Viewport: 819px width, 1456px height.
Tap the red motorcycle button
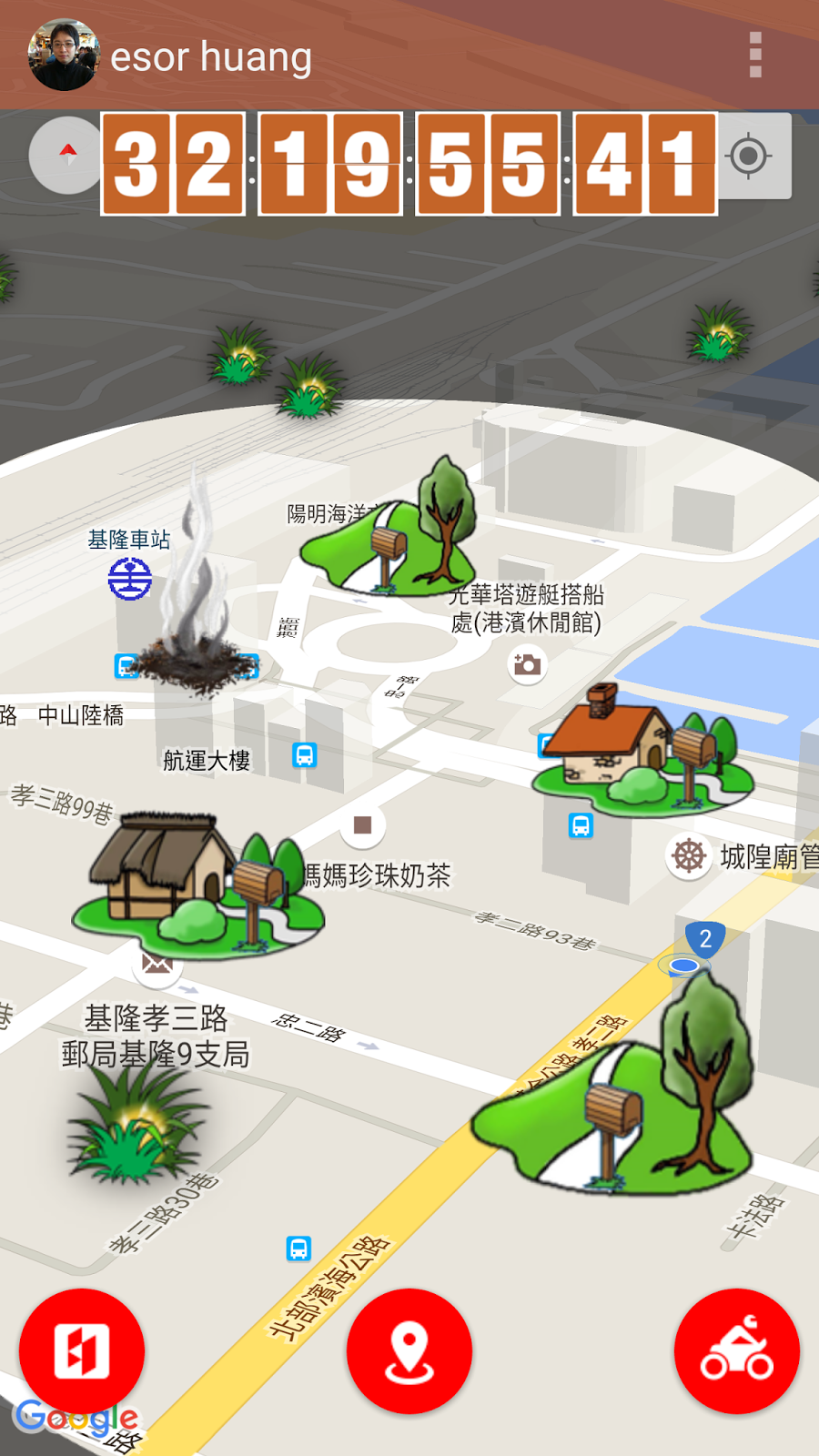point(737,1351)
